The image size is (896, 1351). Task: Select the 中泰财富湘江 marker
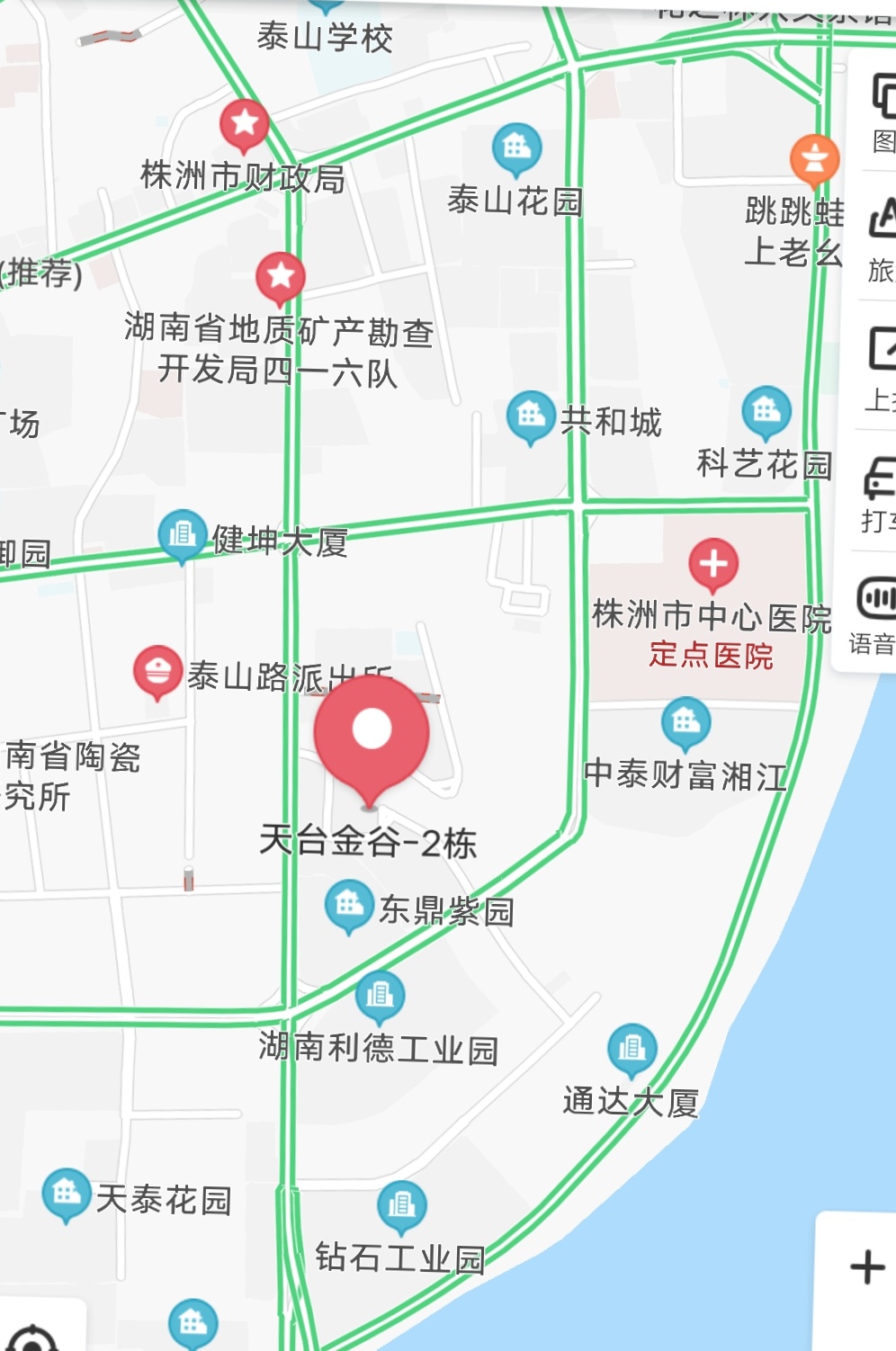click(x=685, y=721)
